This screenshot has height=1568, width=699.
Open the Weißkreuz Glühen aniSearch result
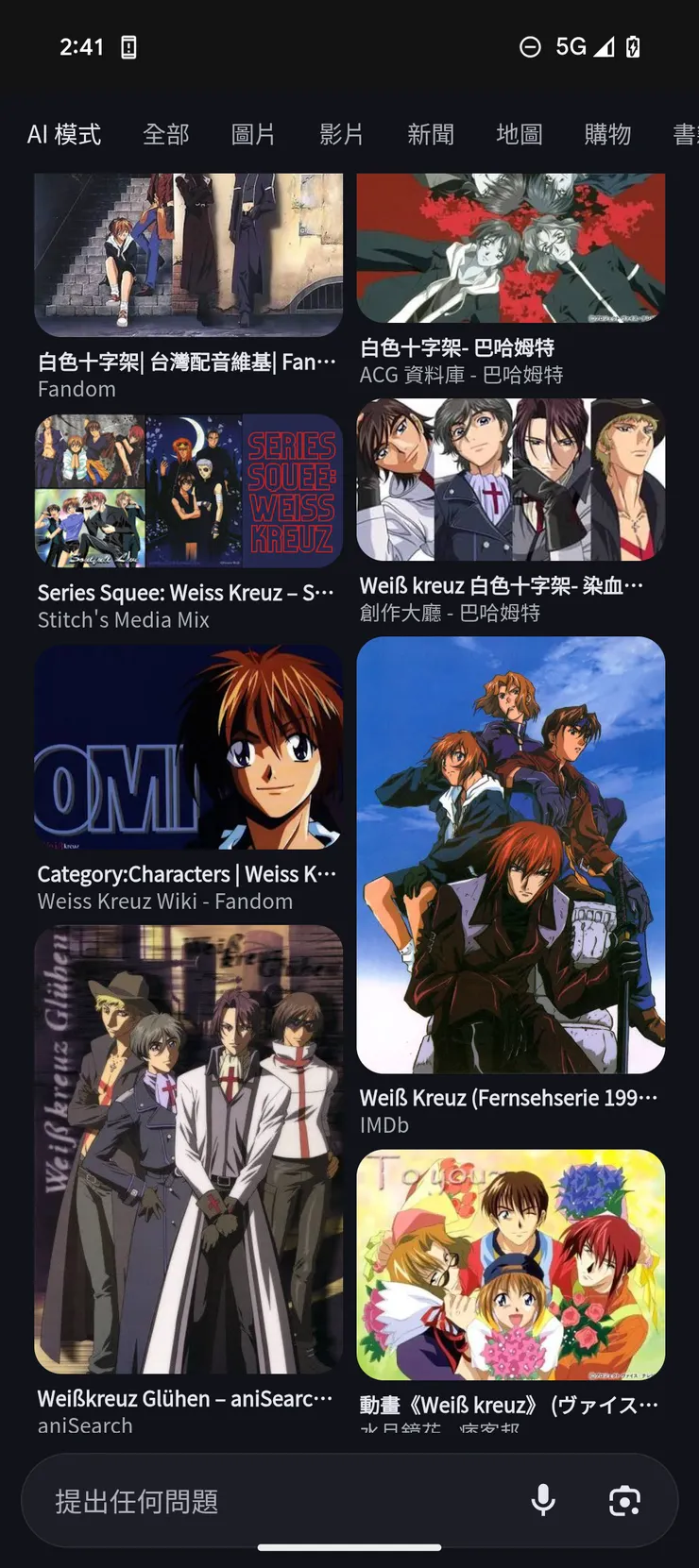(x=188, y=1149)
